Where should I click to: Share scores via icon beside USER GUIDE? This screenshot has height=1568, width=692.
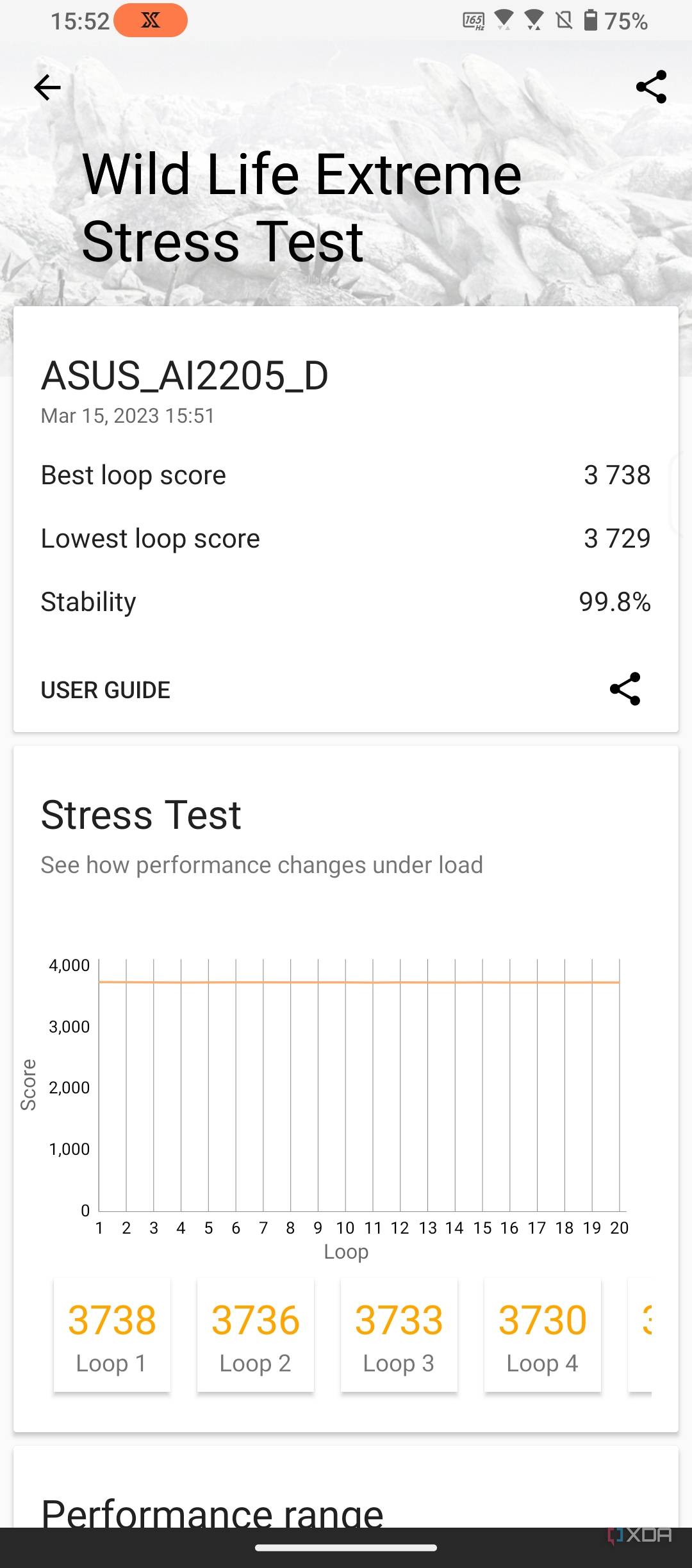(625, 689)
